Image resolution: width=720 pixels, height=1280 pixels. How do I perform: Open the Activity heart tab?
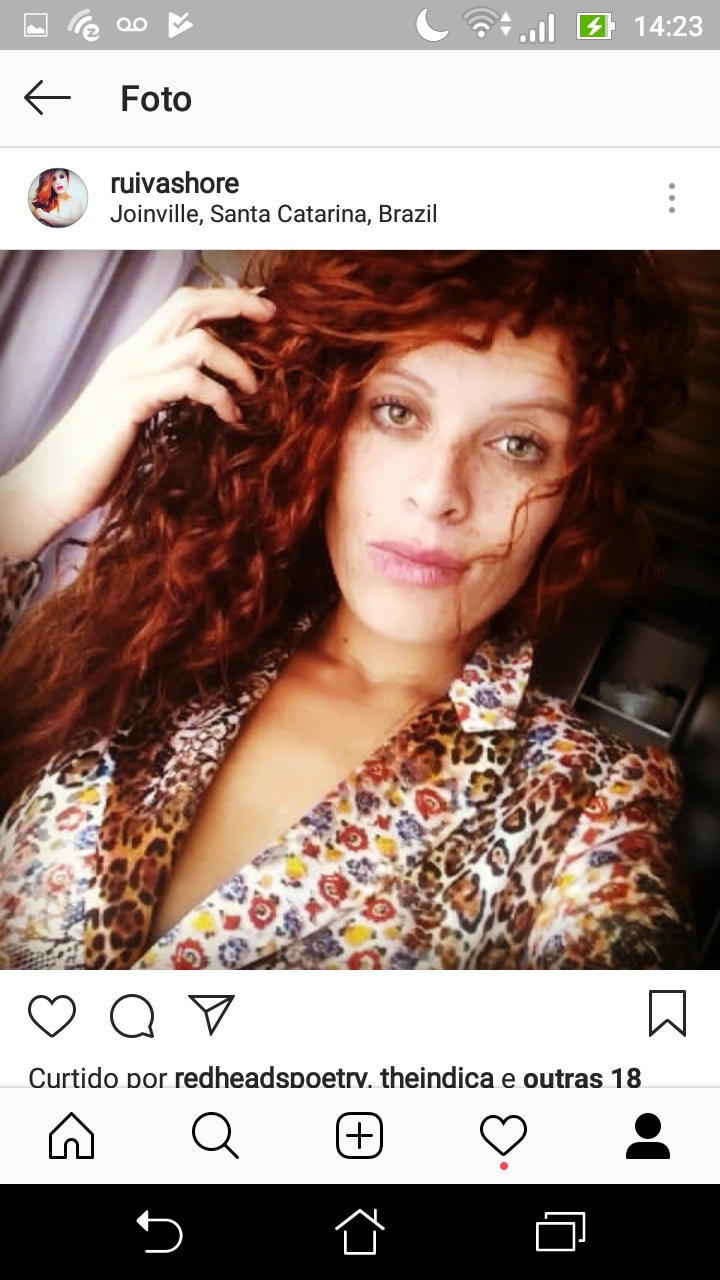pos(503,1136)
